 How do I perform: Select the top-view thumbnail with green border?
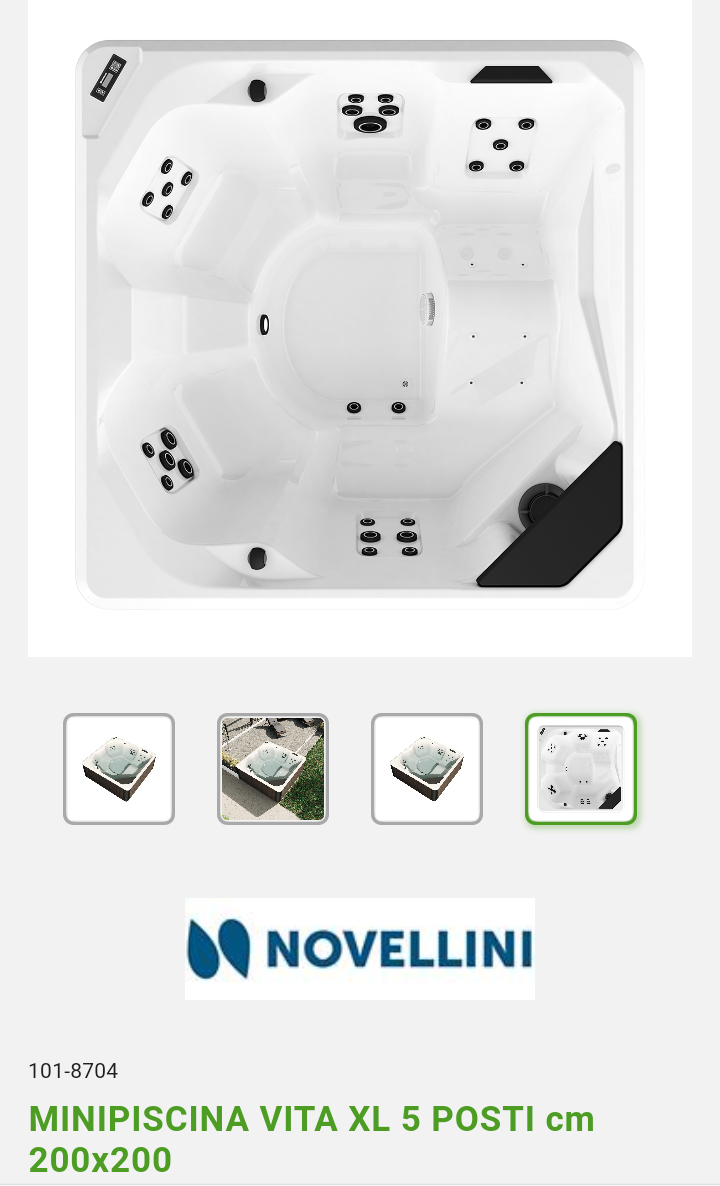tap(581, 768)
